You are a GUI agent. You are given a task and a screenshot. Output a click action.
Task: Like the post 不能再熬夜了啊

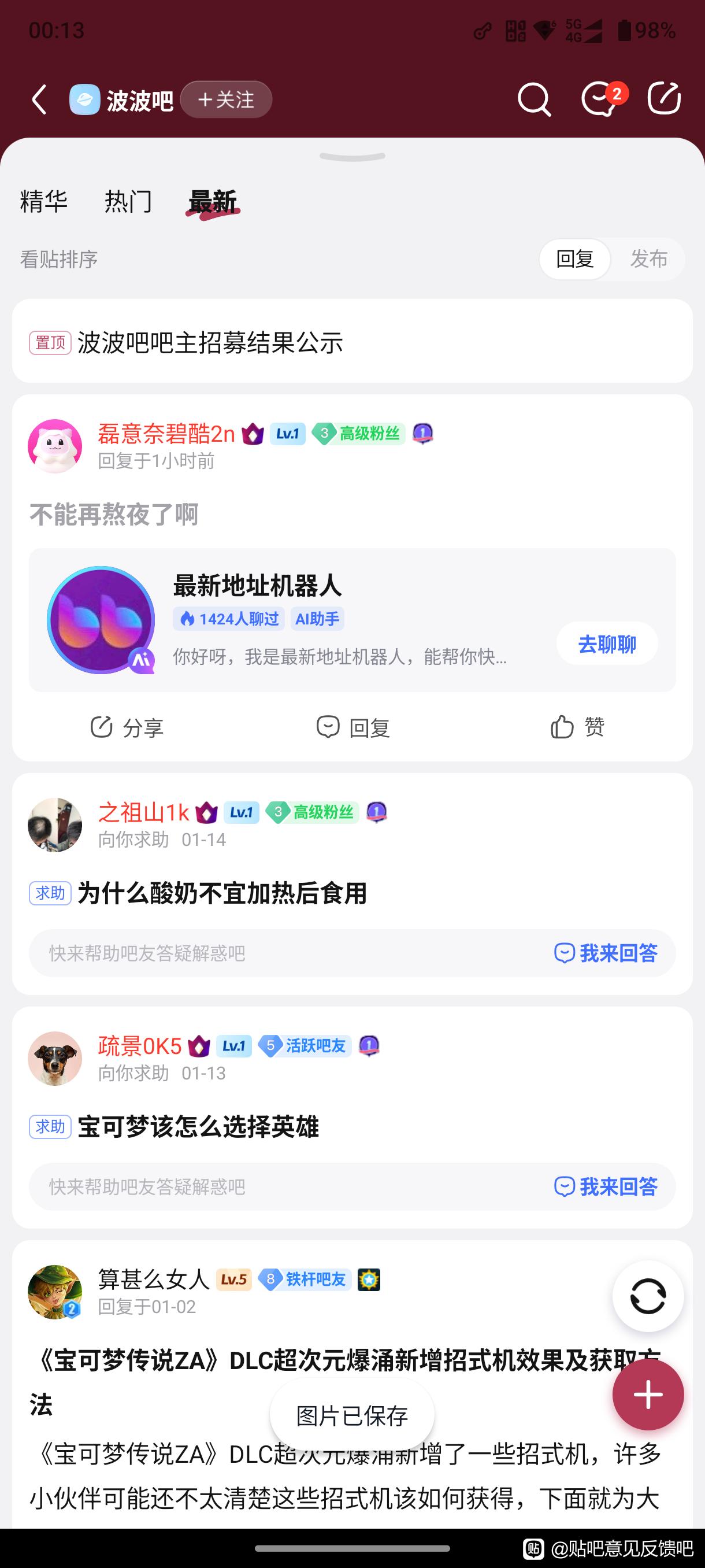(577, 727)
